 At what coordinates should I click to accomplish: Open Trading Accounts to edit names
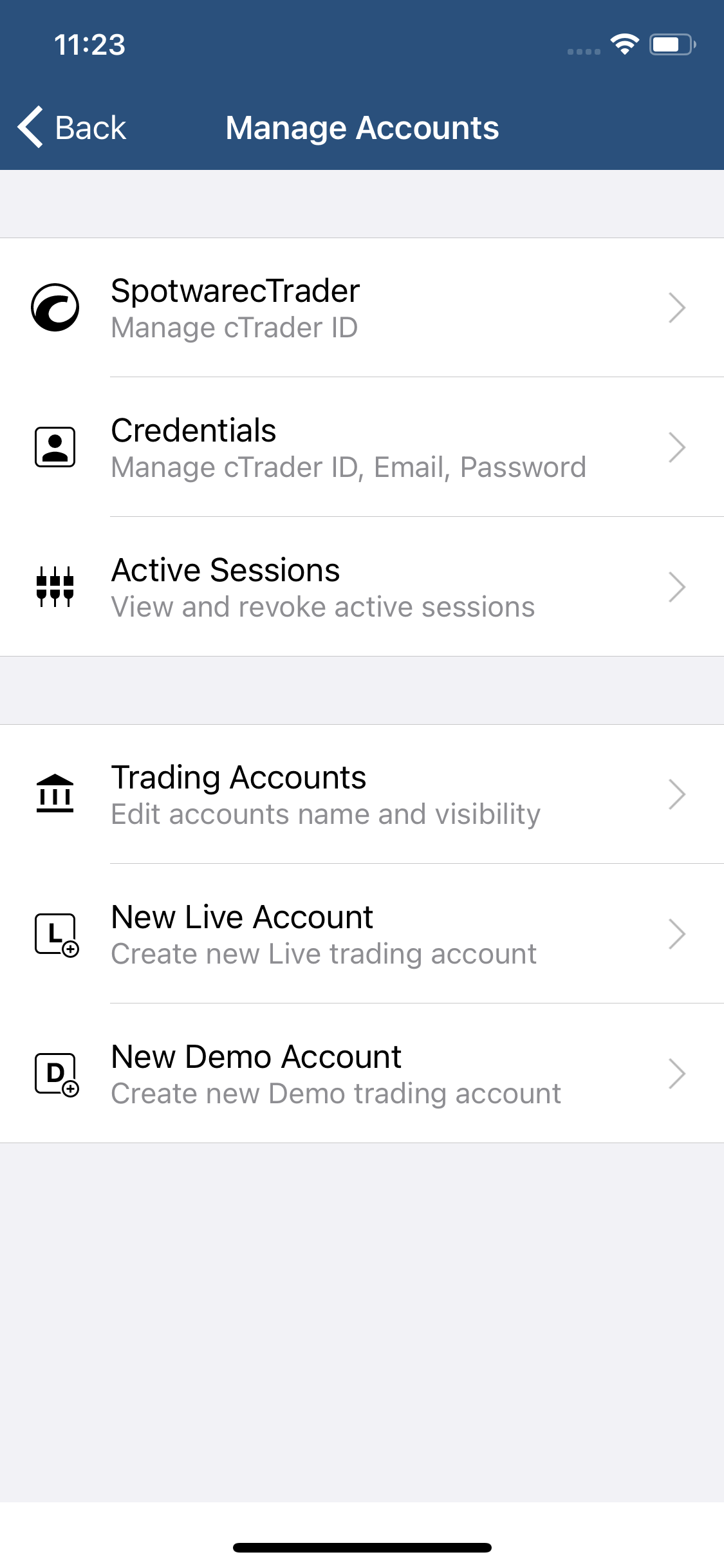[362, 794]
